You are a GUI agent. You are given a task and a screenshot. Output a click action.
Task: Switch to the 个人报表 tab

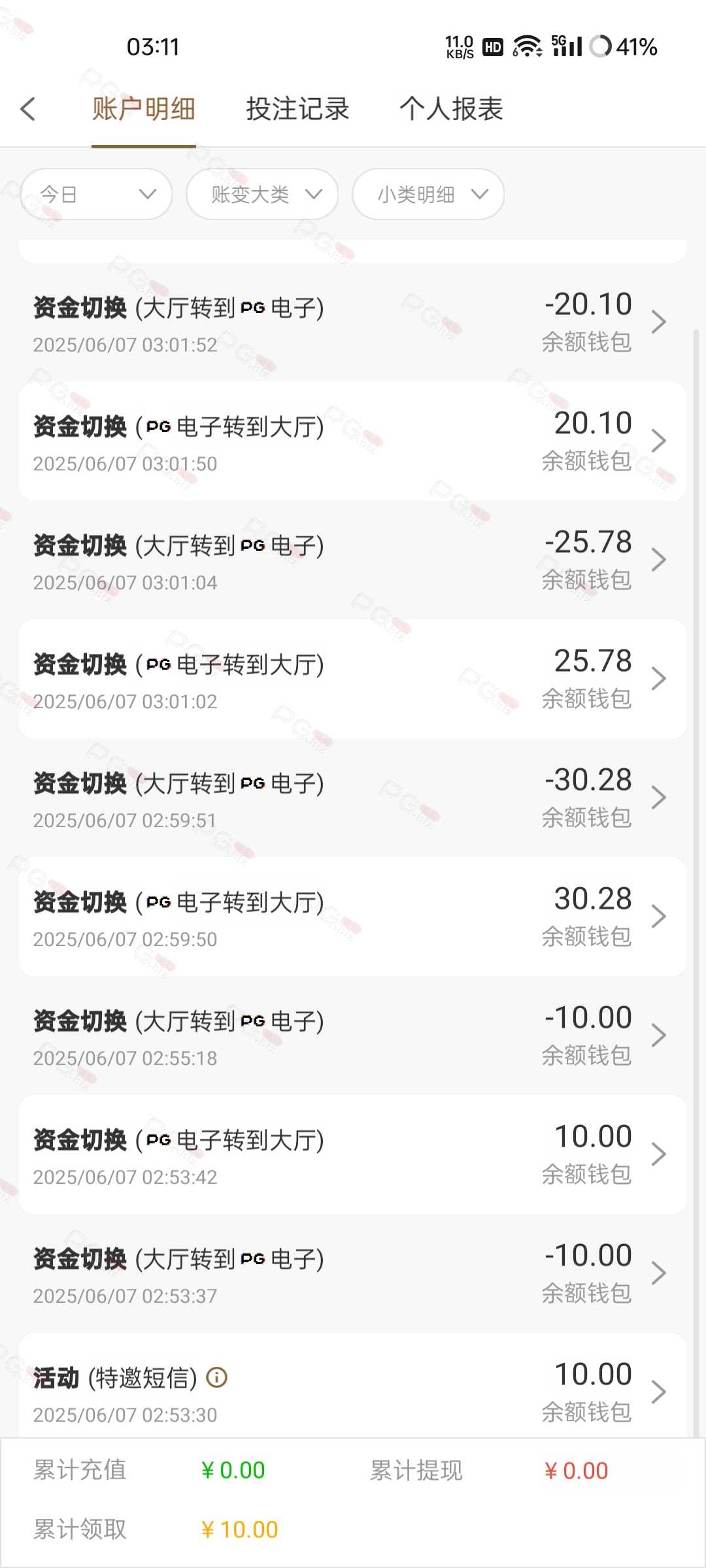tap(451, 109)
